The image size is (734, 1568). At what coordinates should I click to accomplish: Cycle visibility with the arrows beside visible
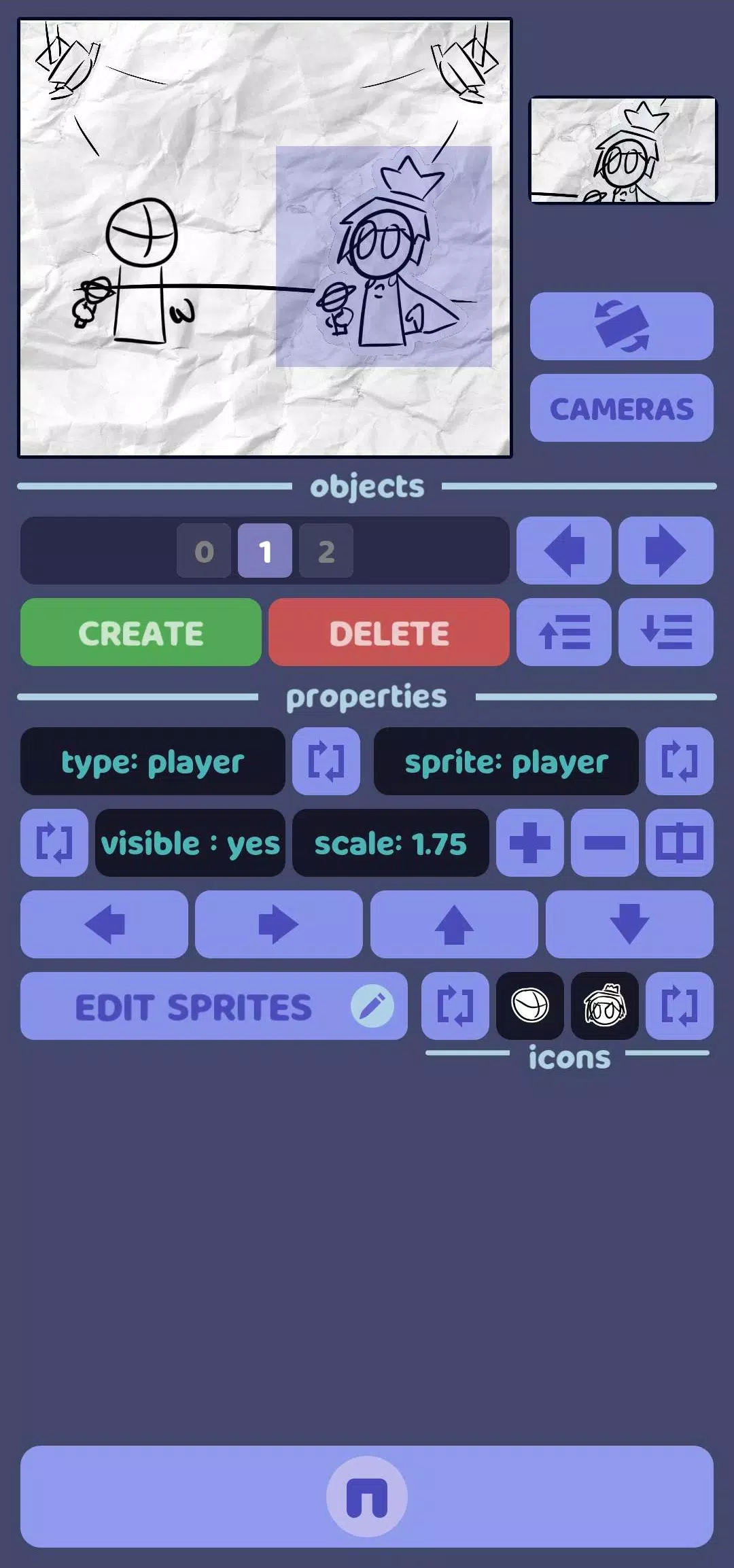(x=54, y=842)
